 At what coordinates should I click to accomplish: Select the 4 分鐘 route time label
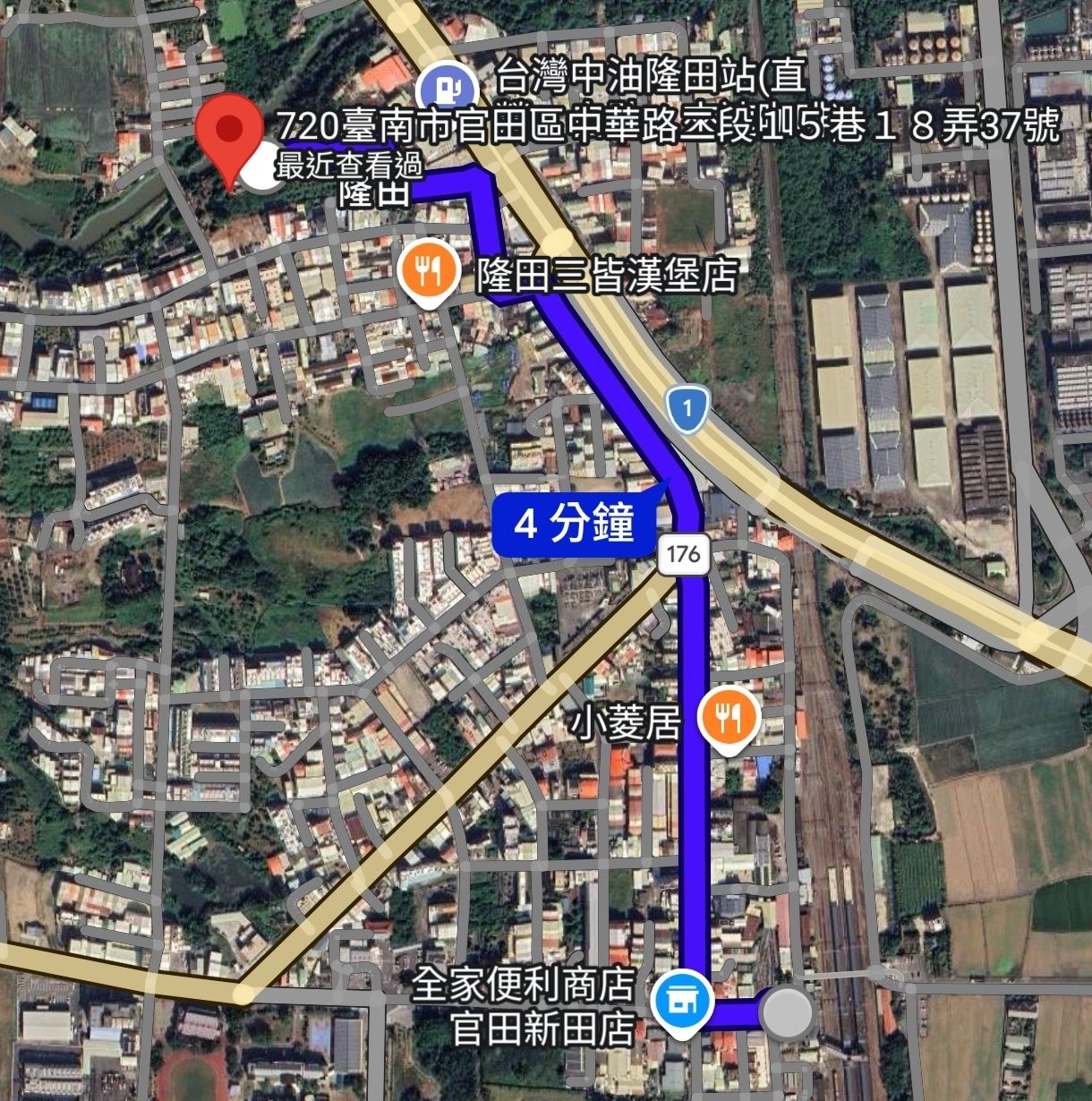[573, 524]
